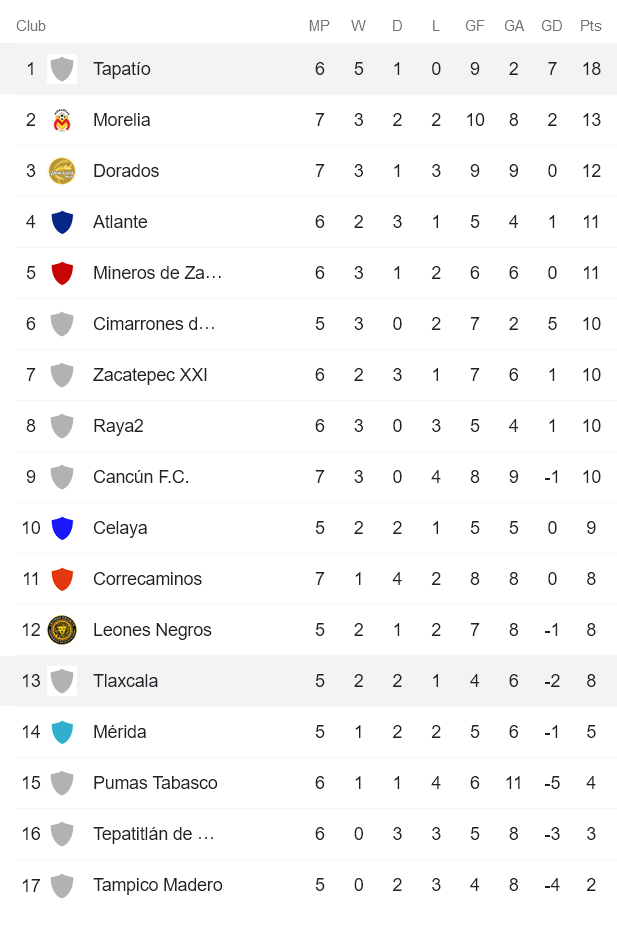Open the Tlaxcala club row

125,681
